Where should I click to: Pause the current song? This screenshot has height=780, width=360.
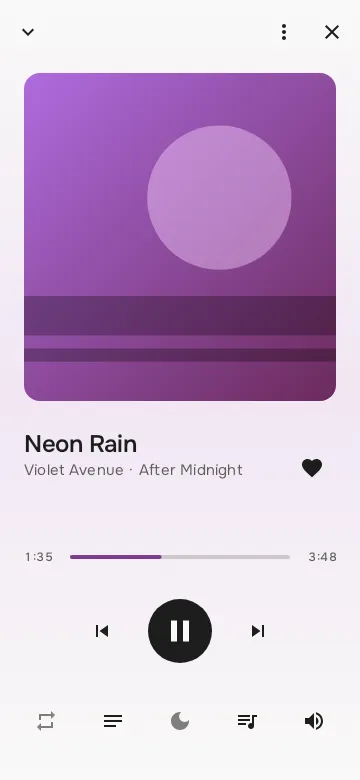pyautogui.click(x=180, y=631)
